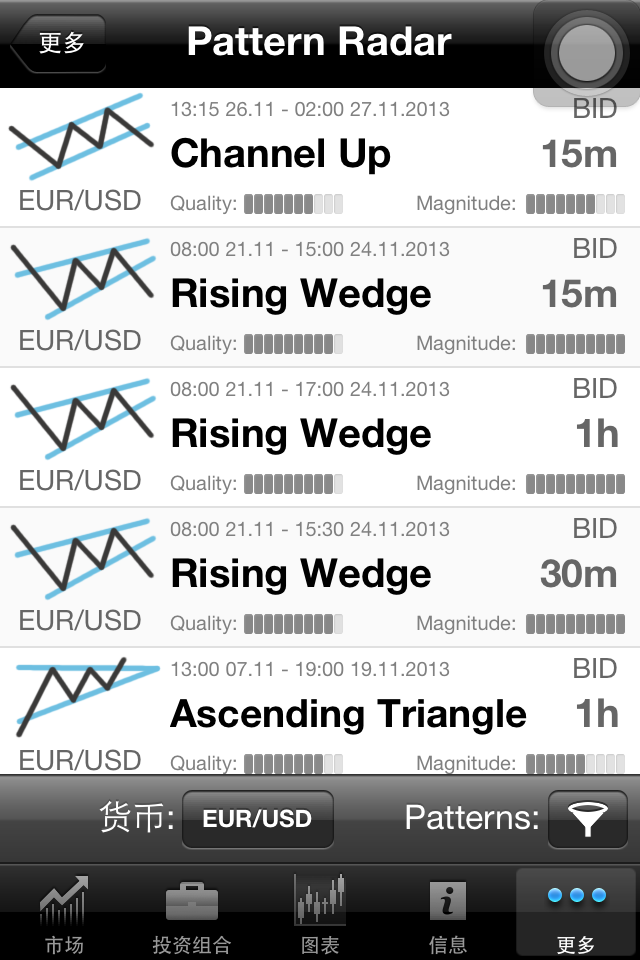Select the 更多 tab in bottom bar
The image size is (640, 960).
(x=576, y=914)
